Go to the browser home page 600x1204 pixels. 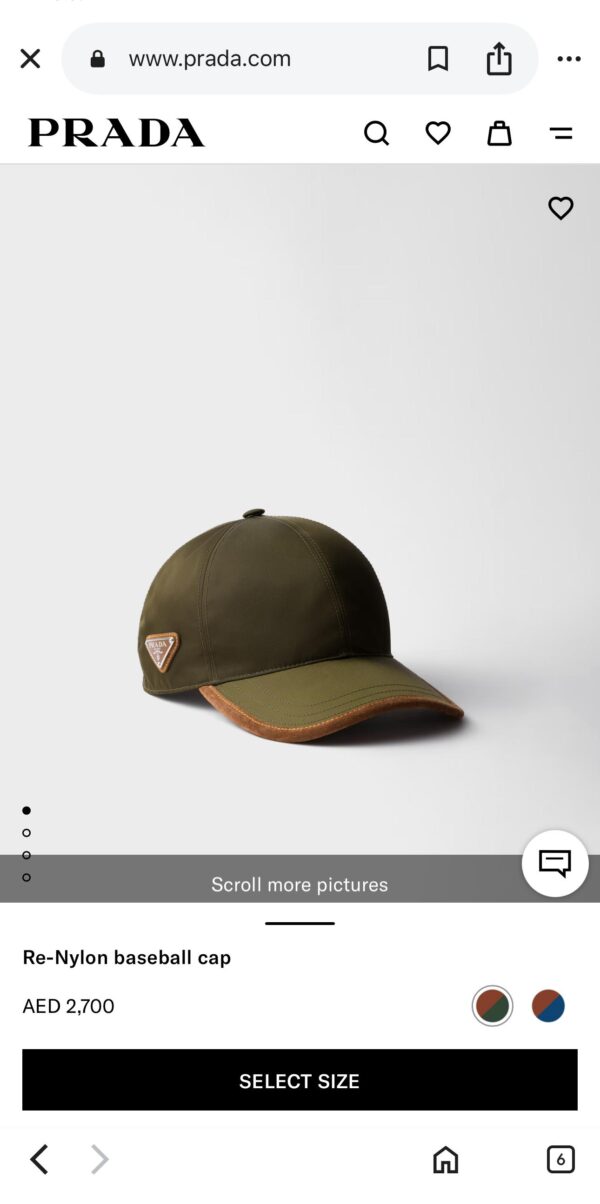pyautogui.click(x=445, y=1160)
